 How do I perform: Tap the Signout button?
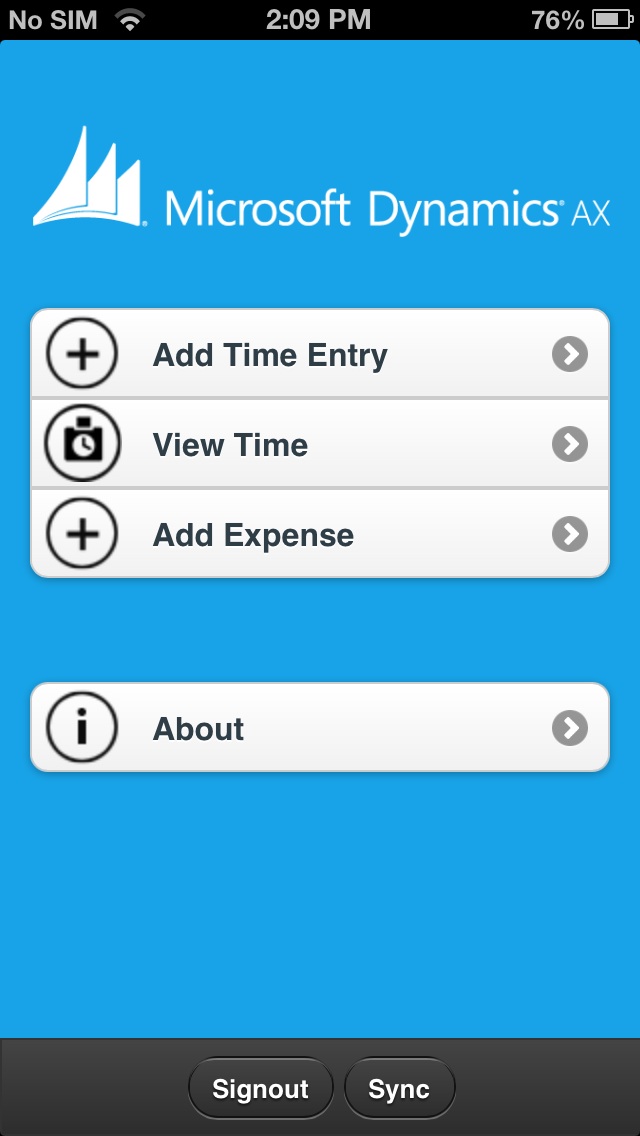pyautogui.click(x=260, y=1089)
